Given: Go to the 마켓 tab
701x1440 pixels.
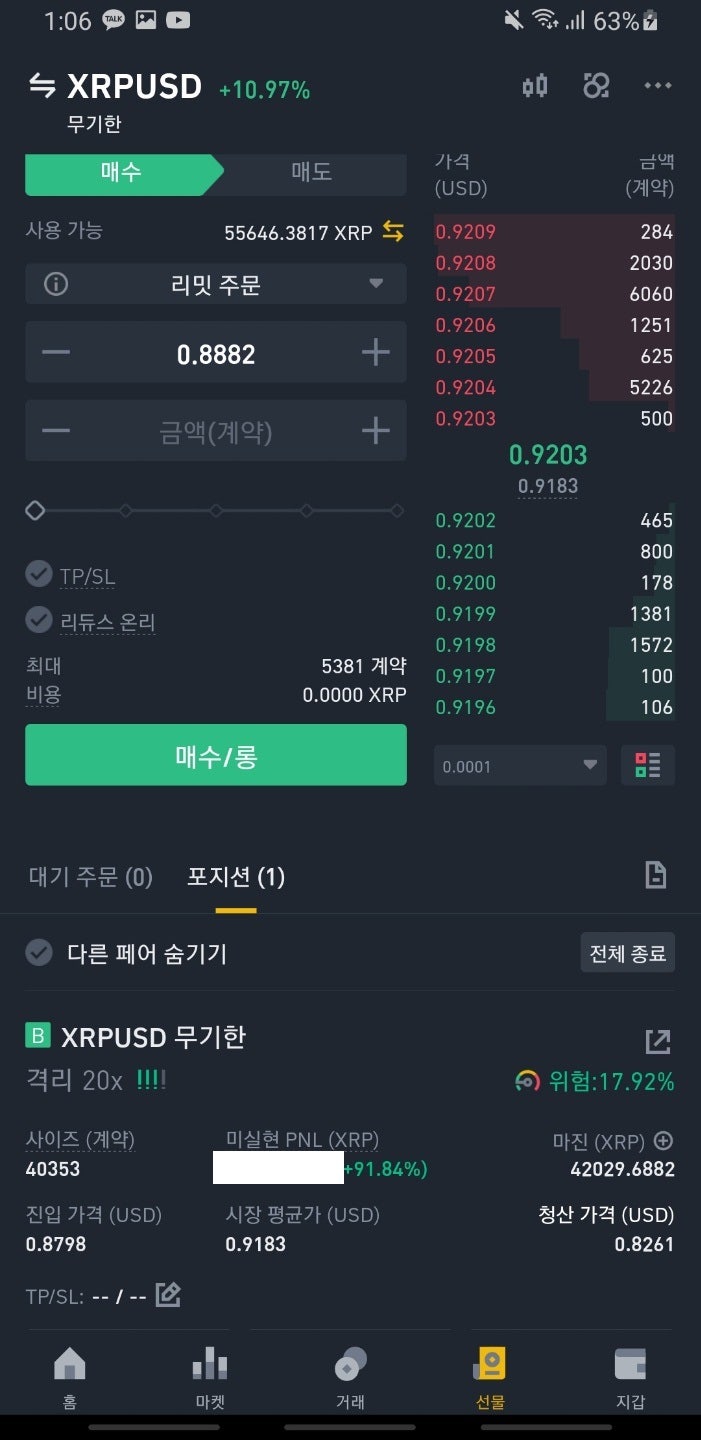Looking at the screenshot, I should click(x=210, y=1377).
